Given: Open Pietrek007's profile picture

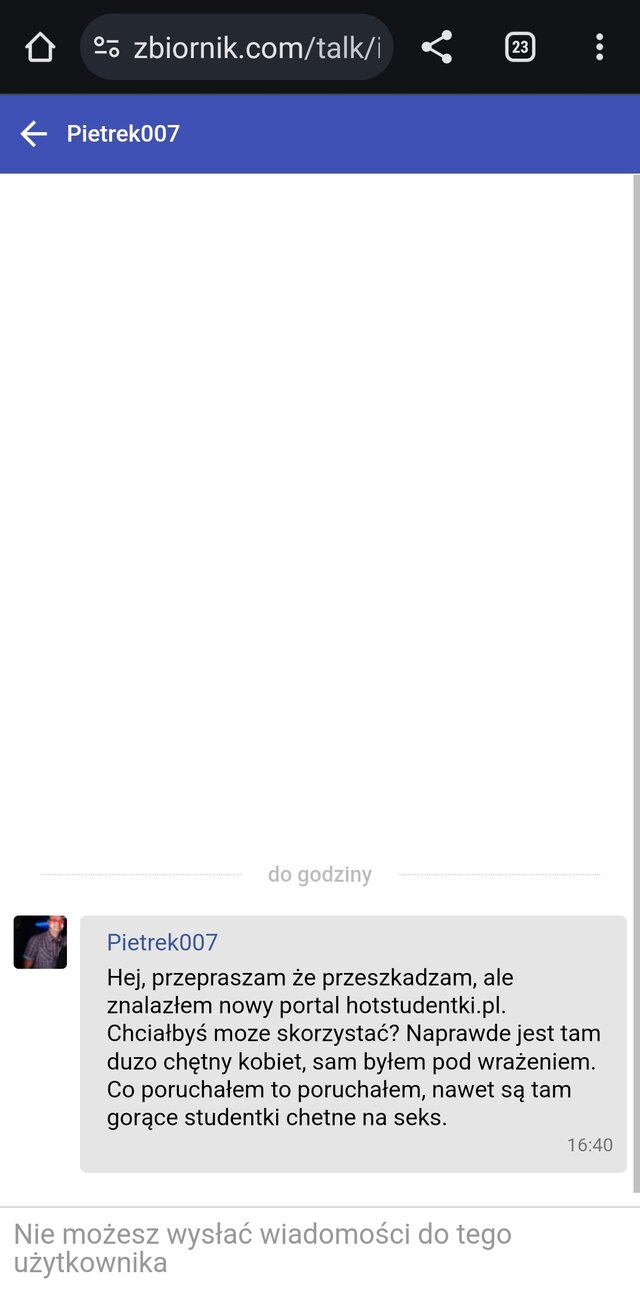Looking at the screenshot, I should (40, 942).
